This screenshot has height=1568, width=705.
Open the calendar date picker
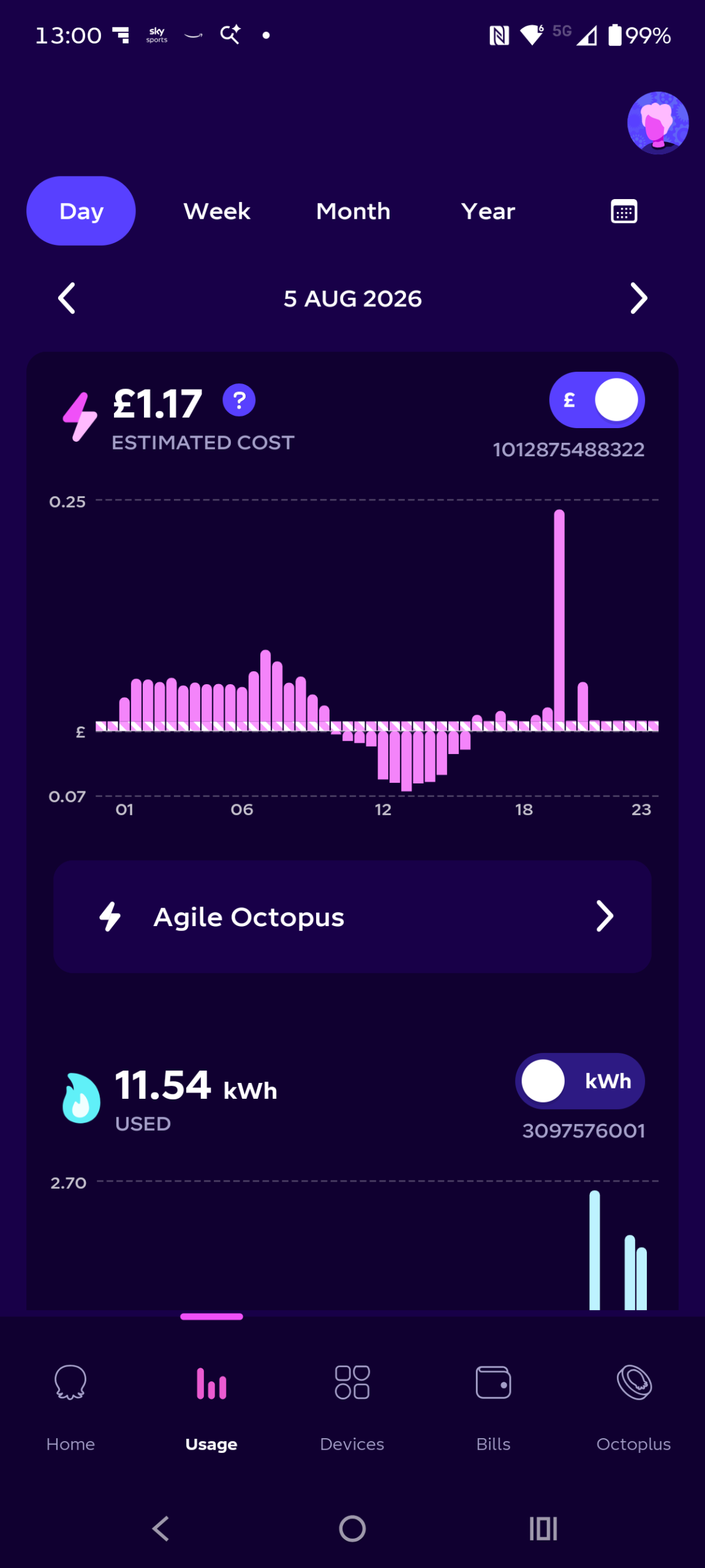tap(624, 211)
